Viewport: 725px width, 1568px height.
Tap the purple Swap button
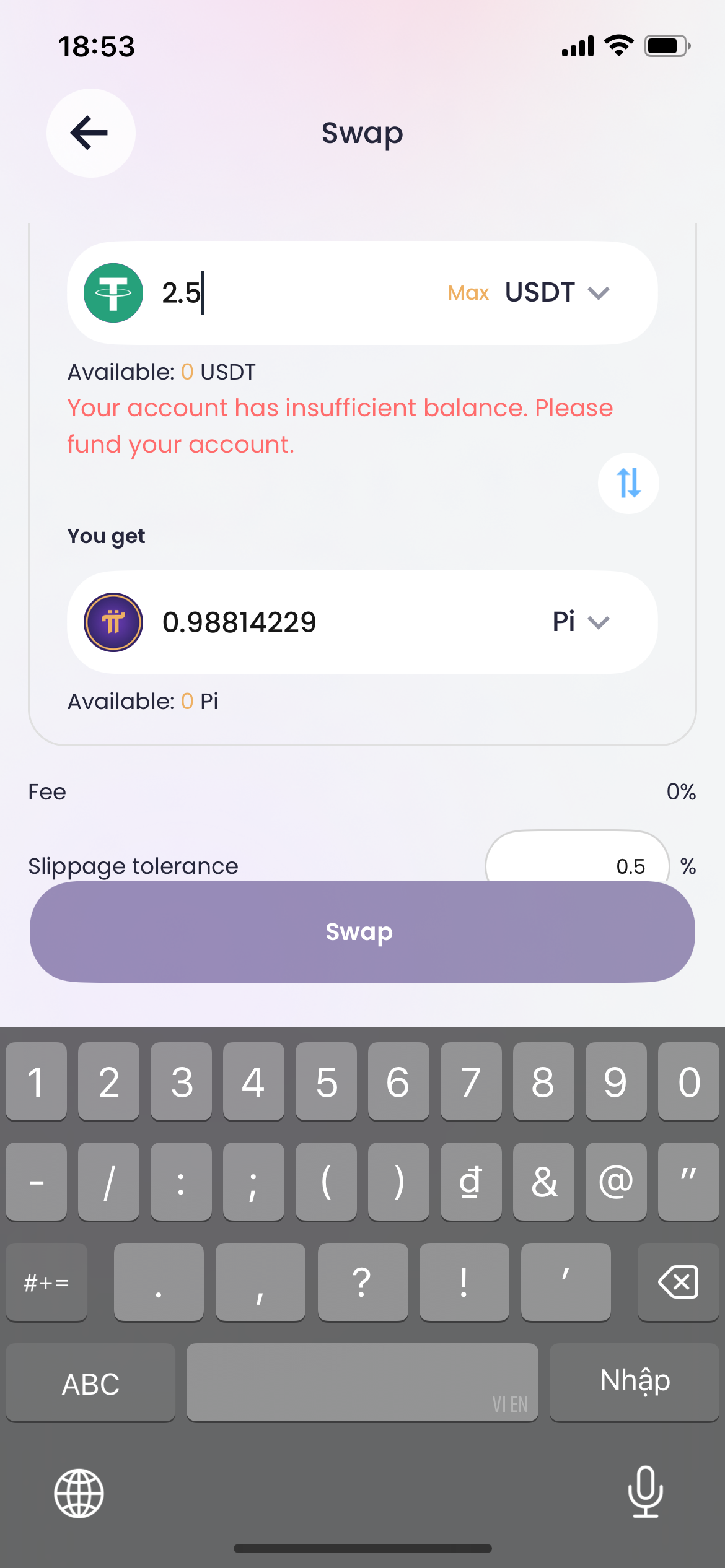pyautogui.click(x=362, y=931)
